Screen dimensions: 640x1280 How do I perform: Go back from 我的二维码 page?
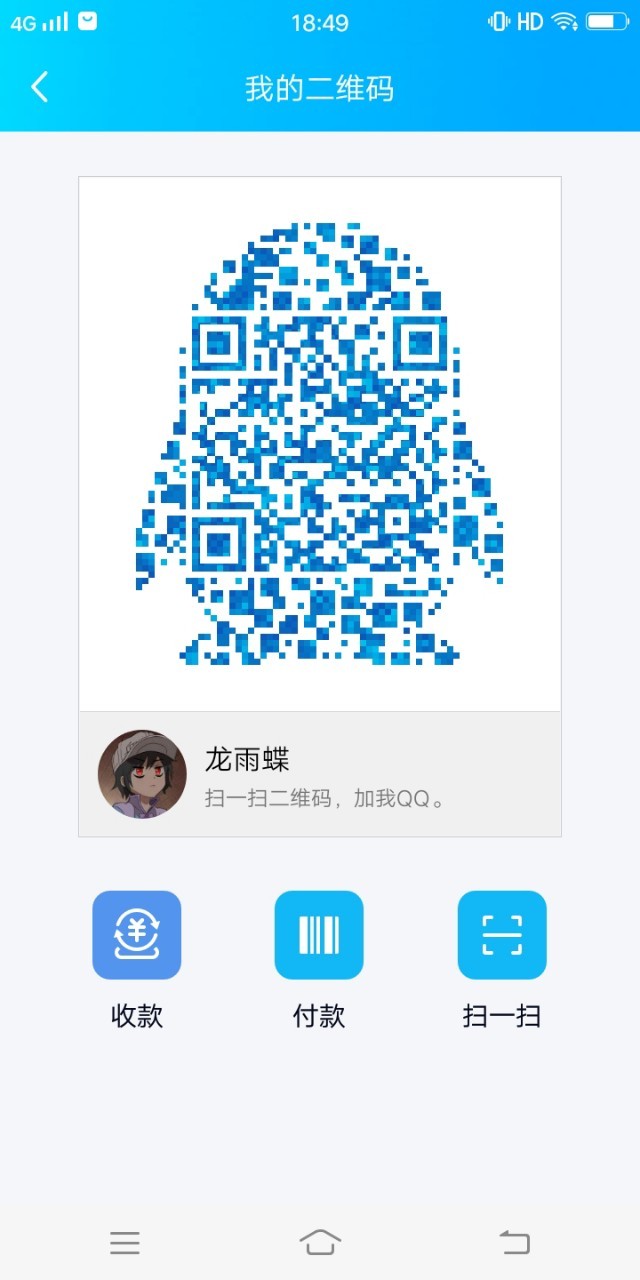(39, 87)
